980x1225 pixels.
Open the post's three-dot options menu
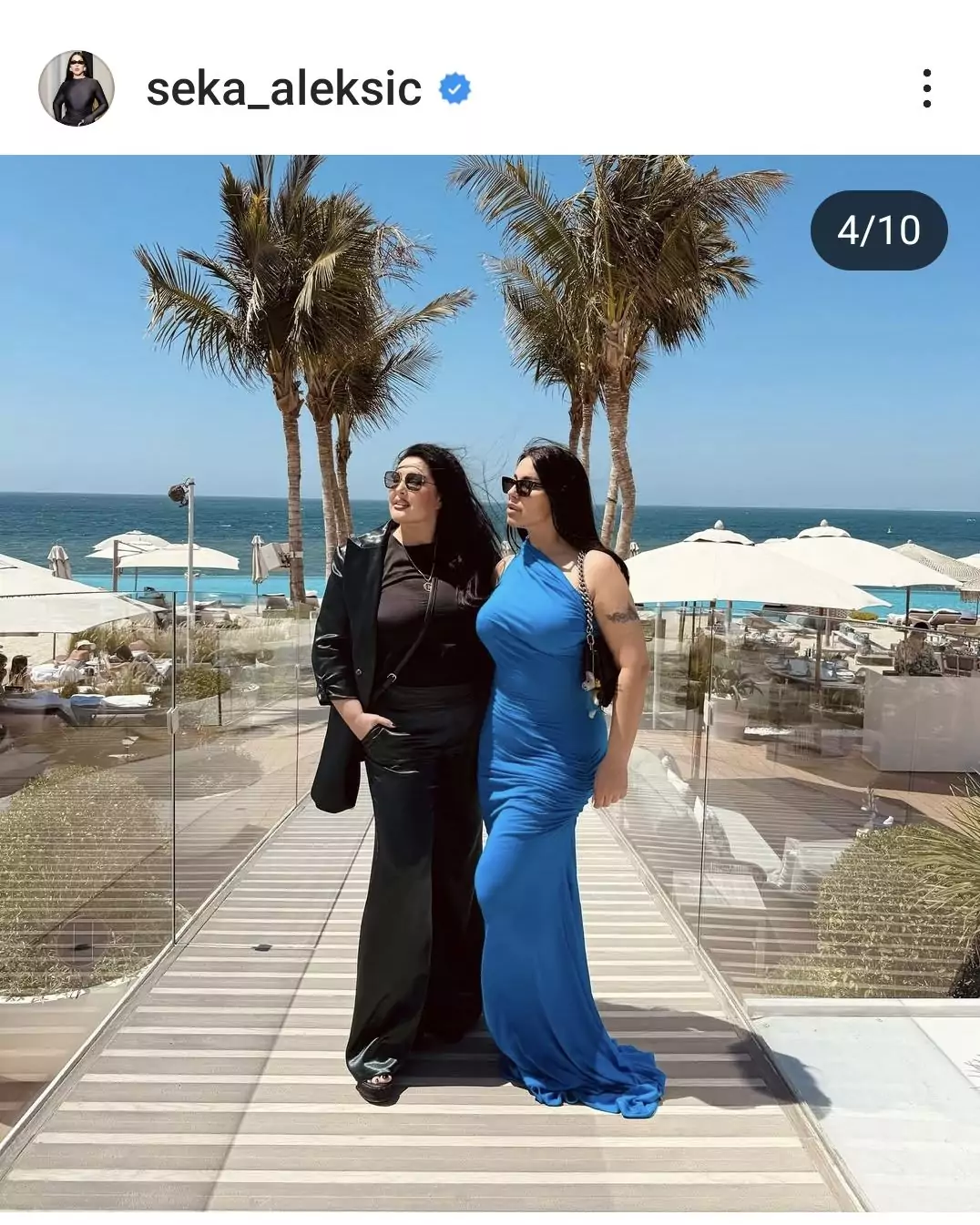click(926, 88)
